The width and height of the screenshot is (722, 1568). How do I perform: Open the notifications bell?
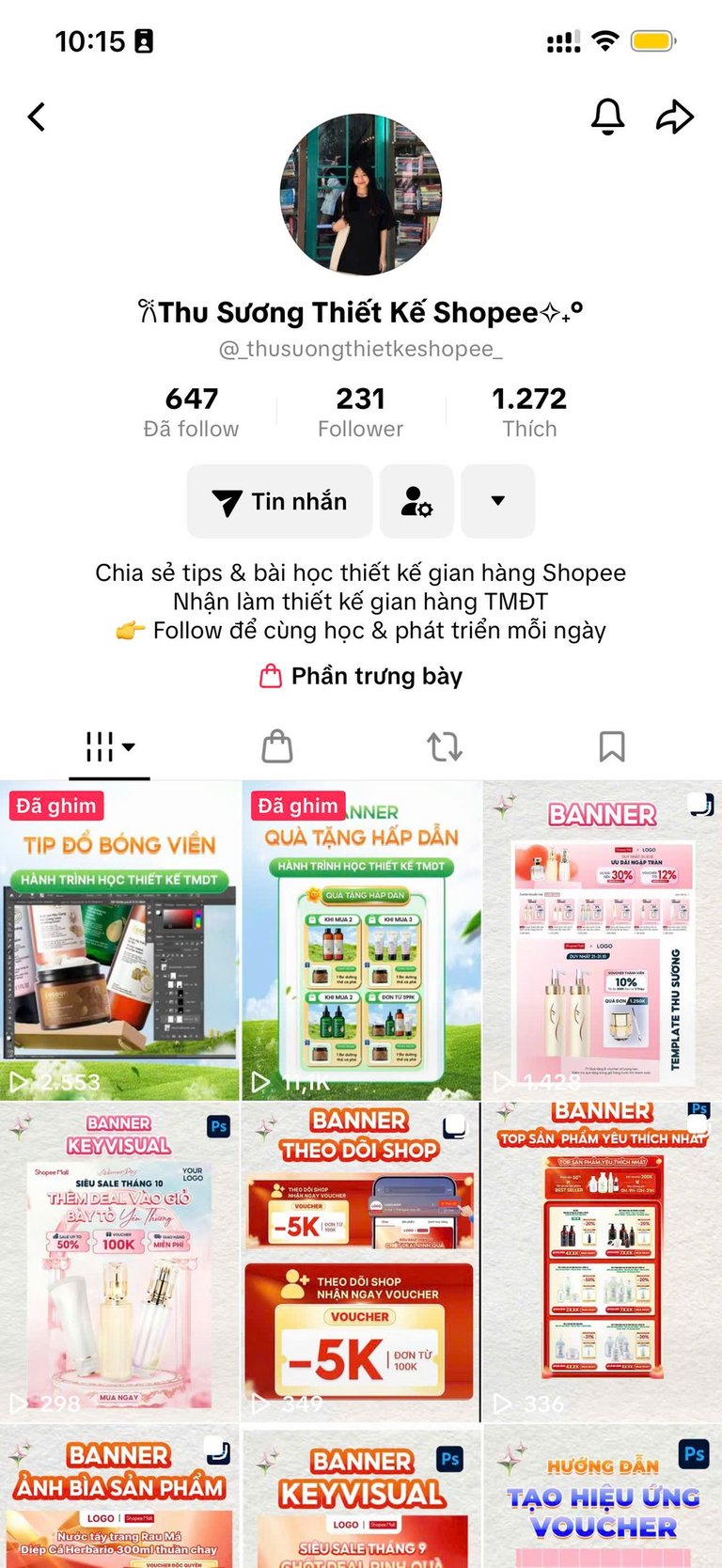pos(607,117)
